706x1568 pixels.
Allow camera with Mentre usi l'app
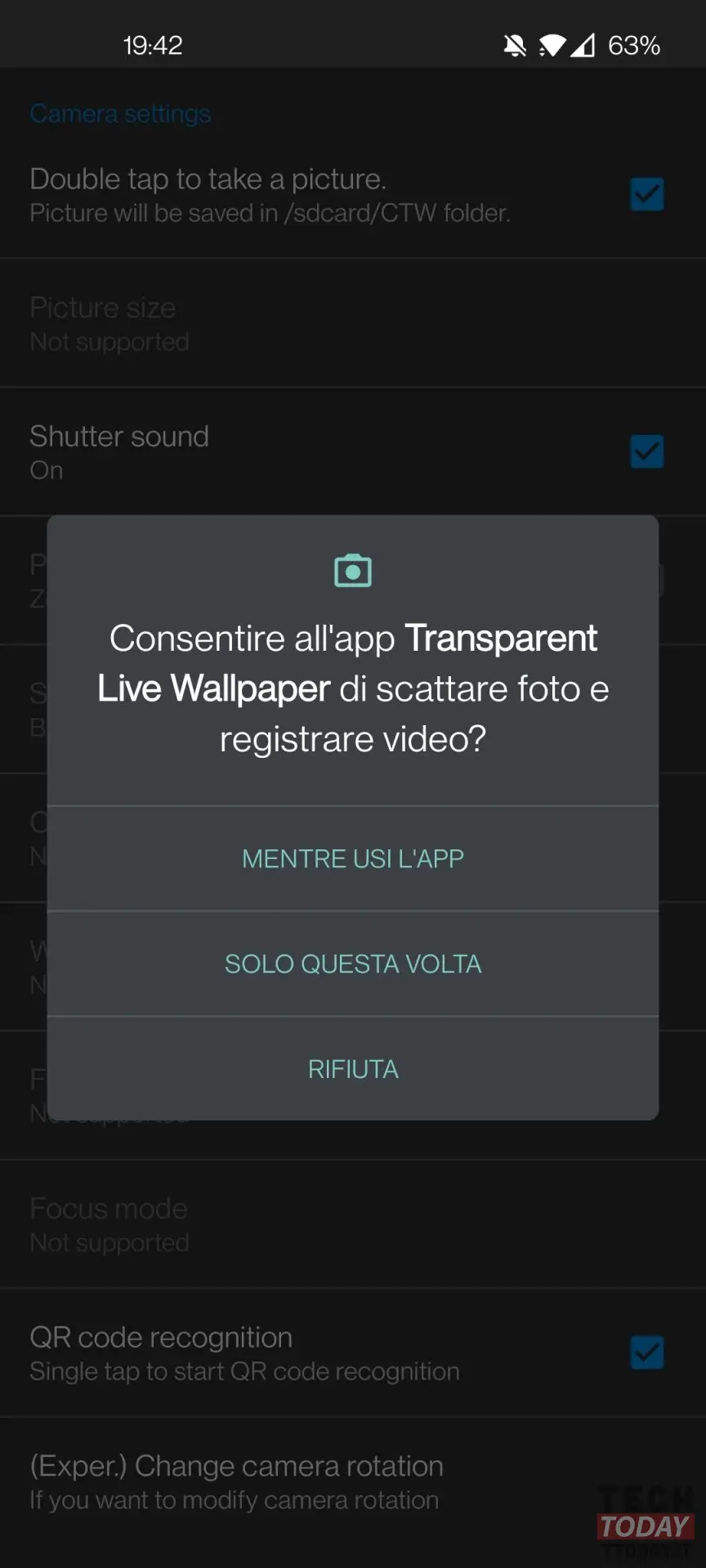pos(353,858)
